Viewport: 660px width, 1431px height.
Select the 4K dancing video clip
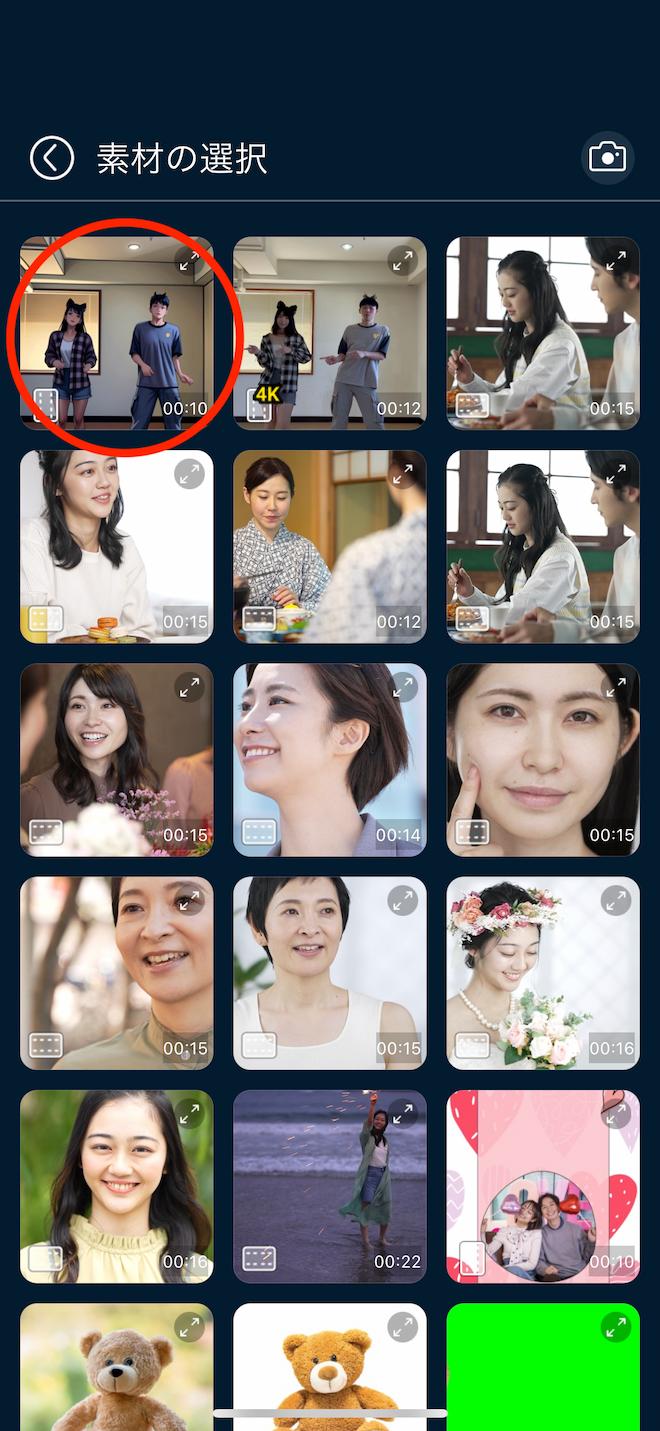coord(329,333)
